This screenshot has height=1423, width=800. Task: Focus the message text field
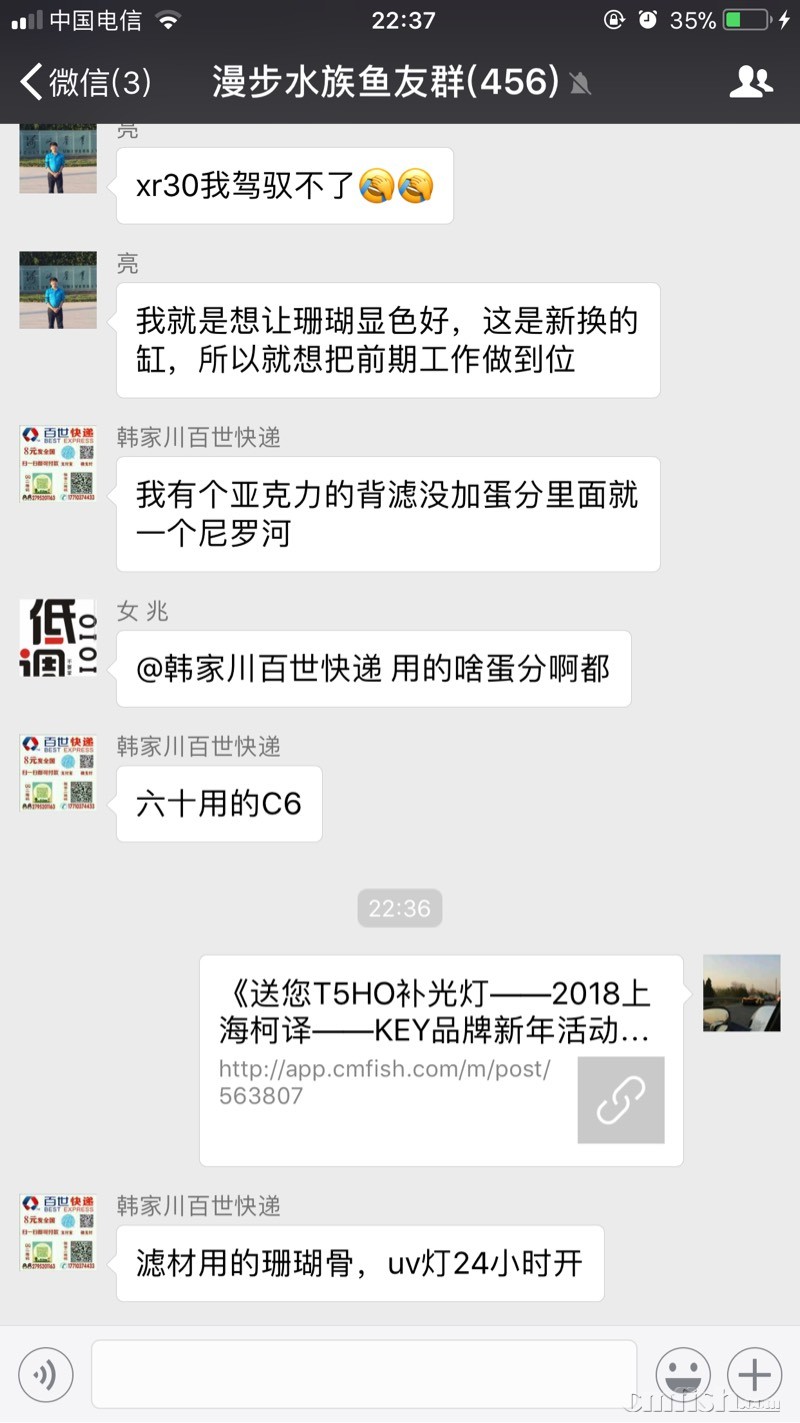click(x=364, y=1375)
